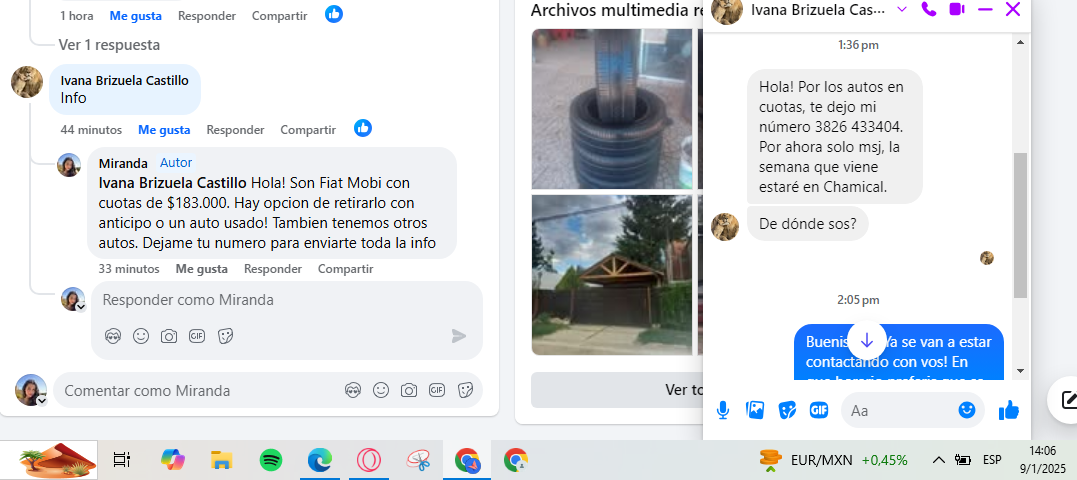Image resolution: width=1077 pixels, height=480 pixels.
Task: Minimize the Ivana Brizuela chat window
Action: (x=985, y=9)
